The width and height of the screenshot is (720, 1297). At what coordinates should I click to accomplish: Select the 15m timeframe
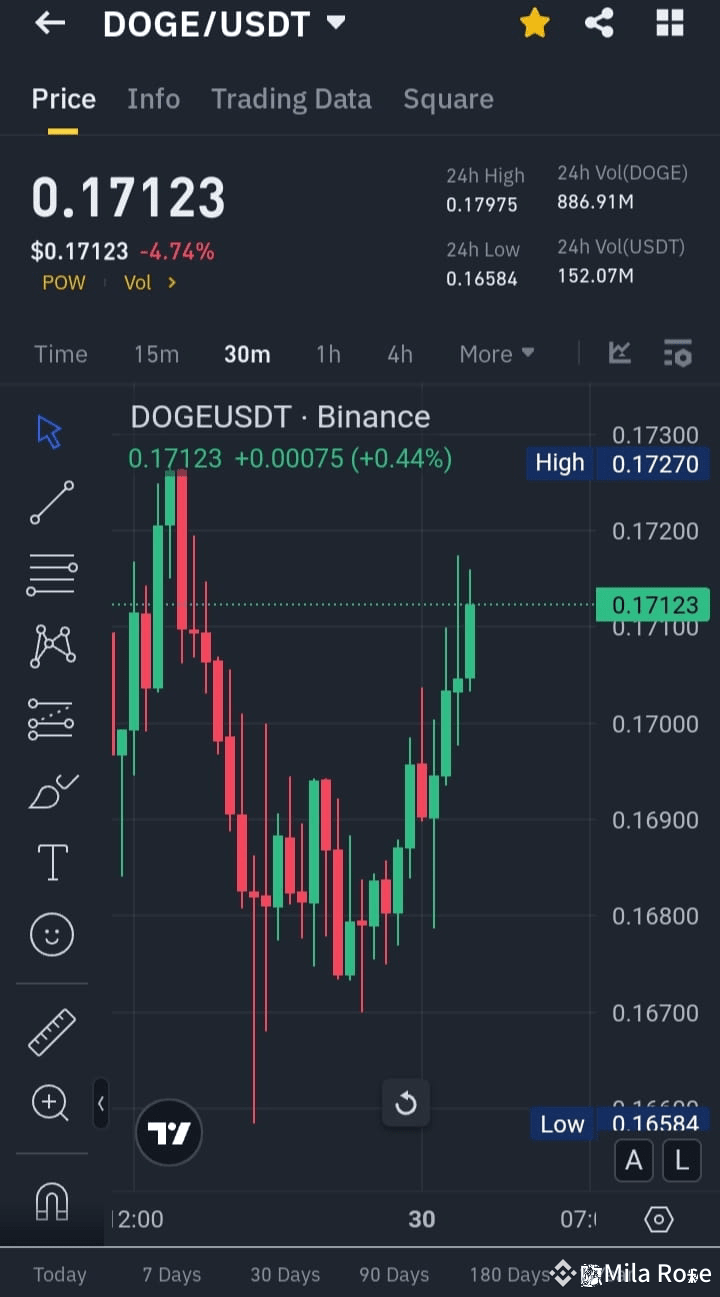click(156, 353)
